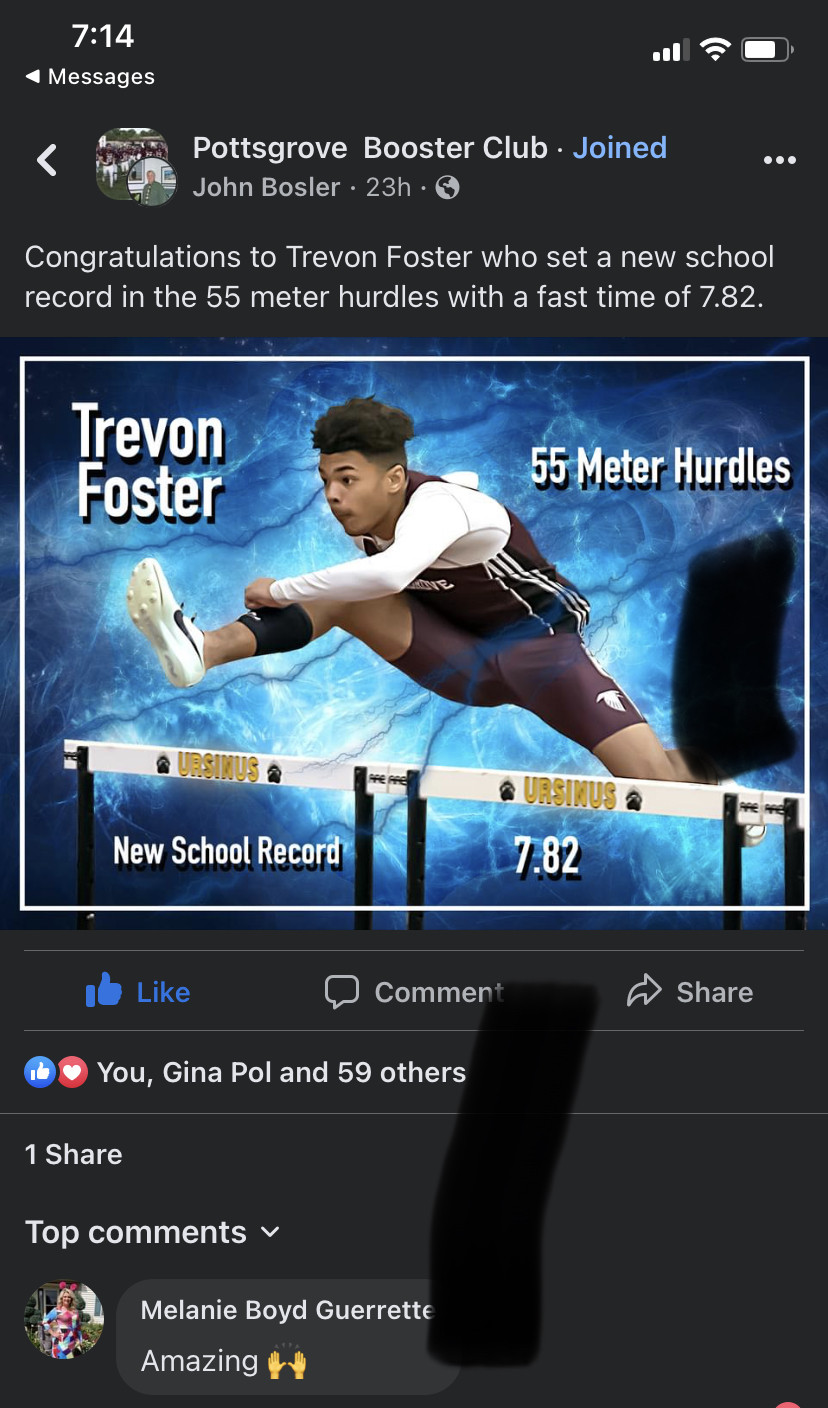Open the Trevon Foster hurdles photo
828x1408 pixels.
coord(414,633)
